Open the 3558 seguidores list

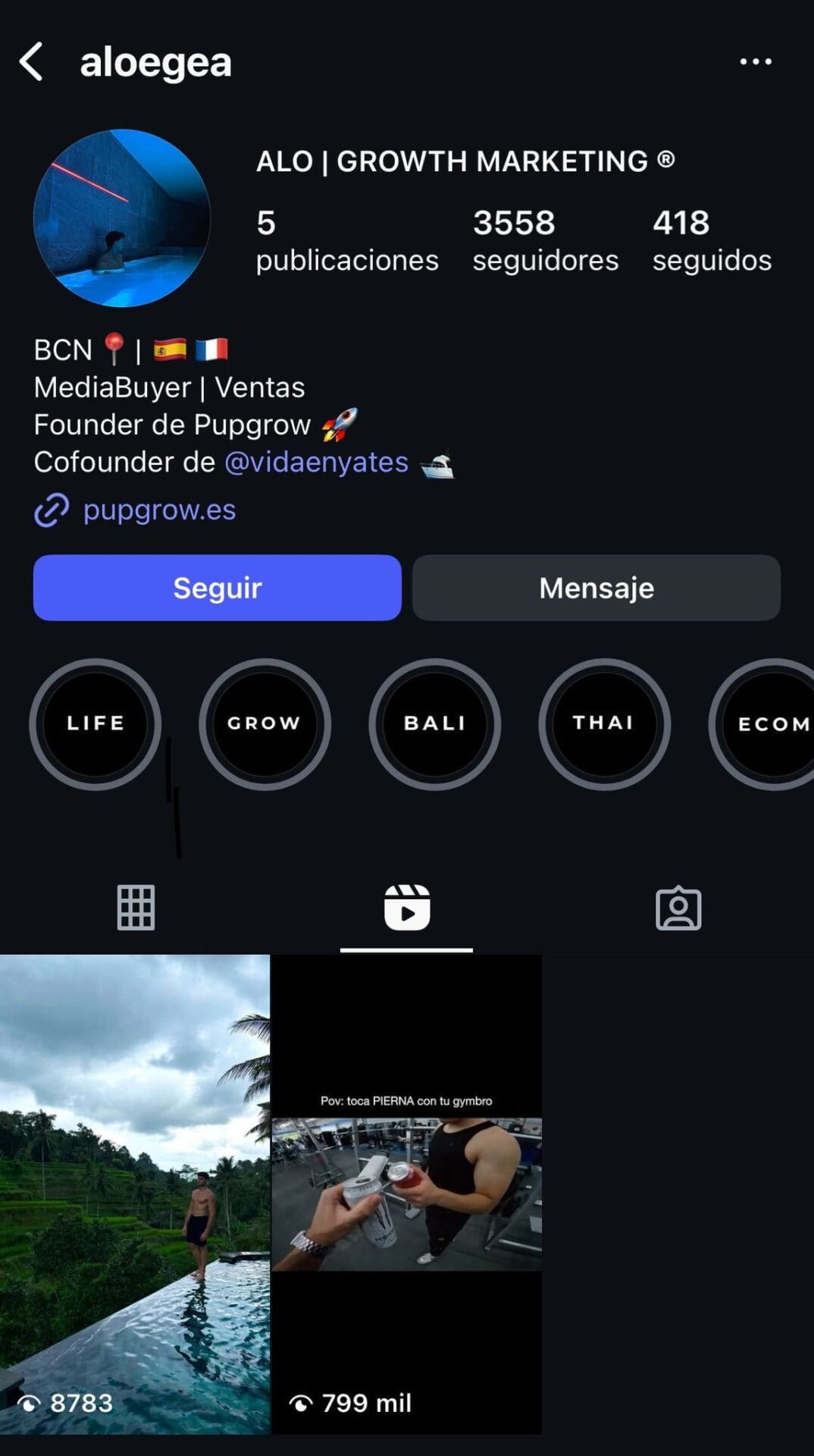click(x=545, y=240)
